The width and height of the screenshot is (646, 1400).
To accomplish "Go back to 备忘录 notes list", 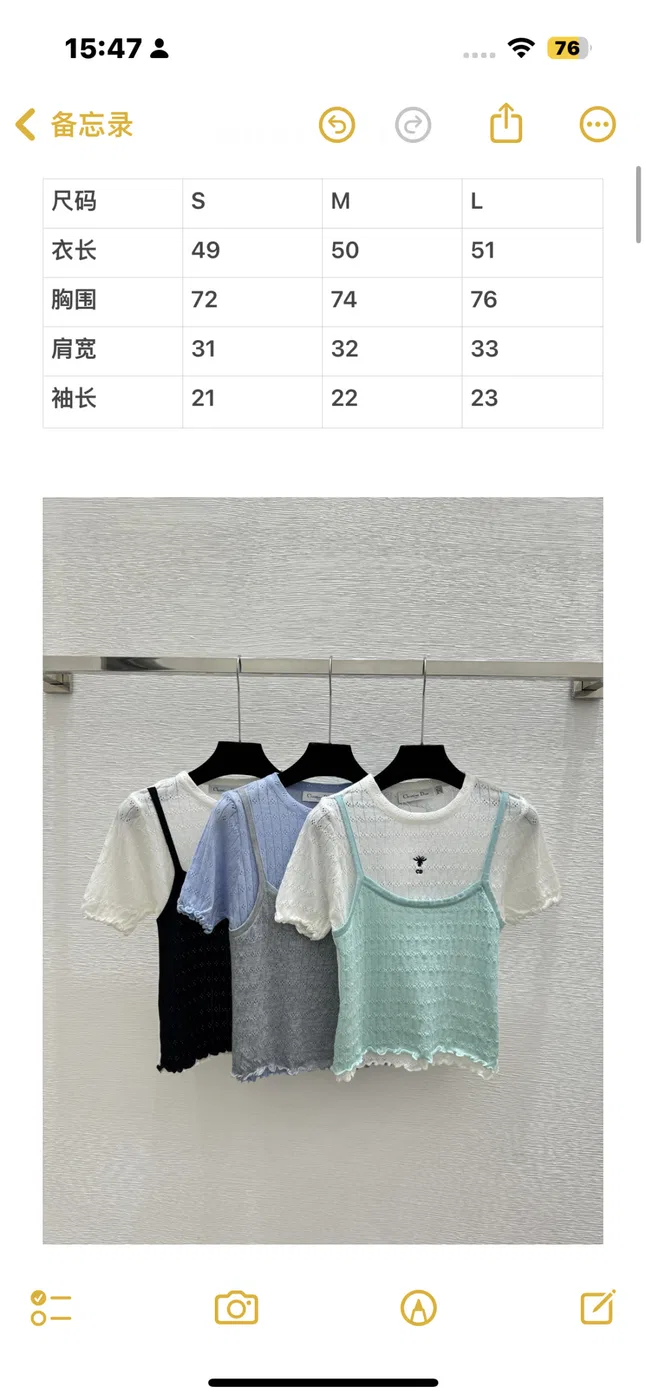I will [x=74, y=125].
